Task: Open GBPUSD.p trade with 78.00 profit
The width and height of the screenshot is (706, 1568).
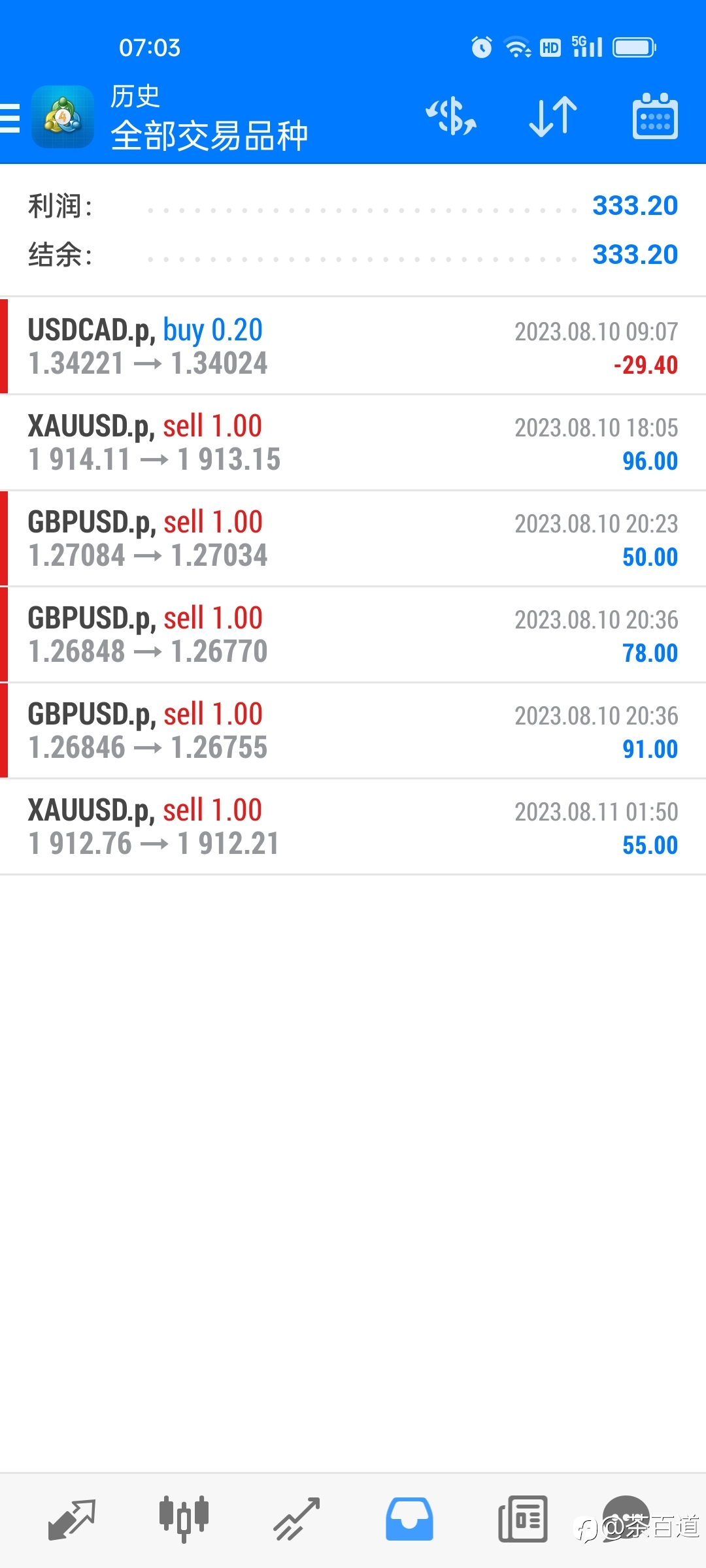Action: click(x=353, y=634)
